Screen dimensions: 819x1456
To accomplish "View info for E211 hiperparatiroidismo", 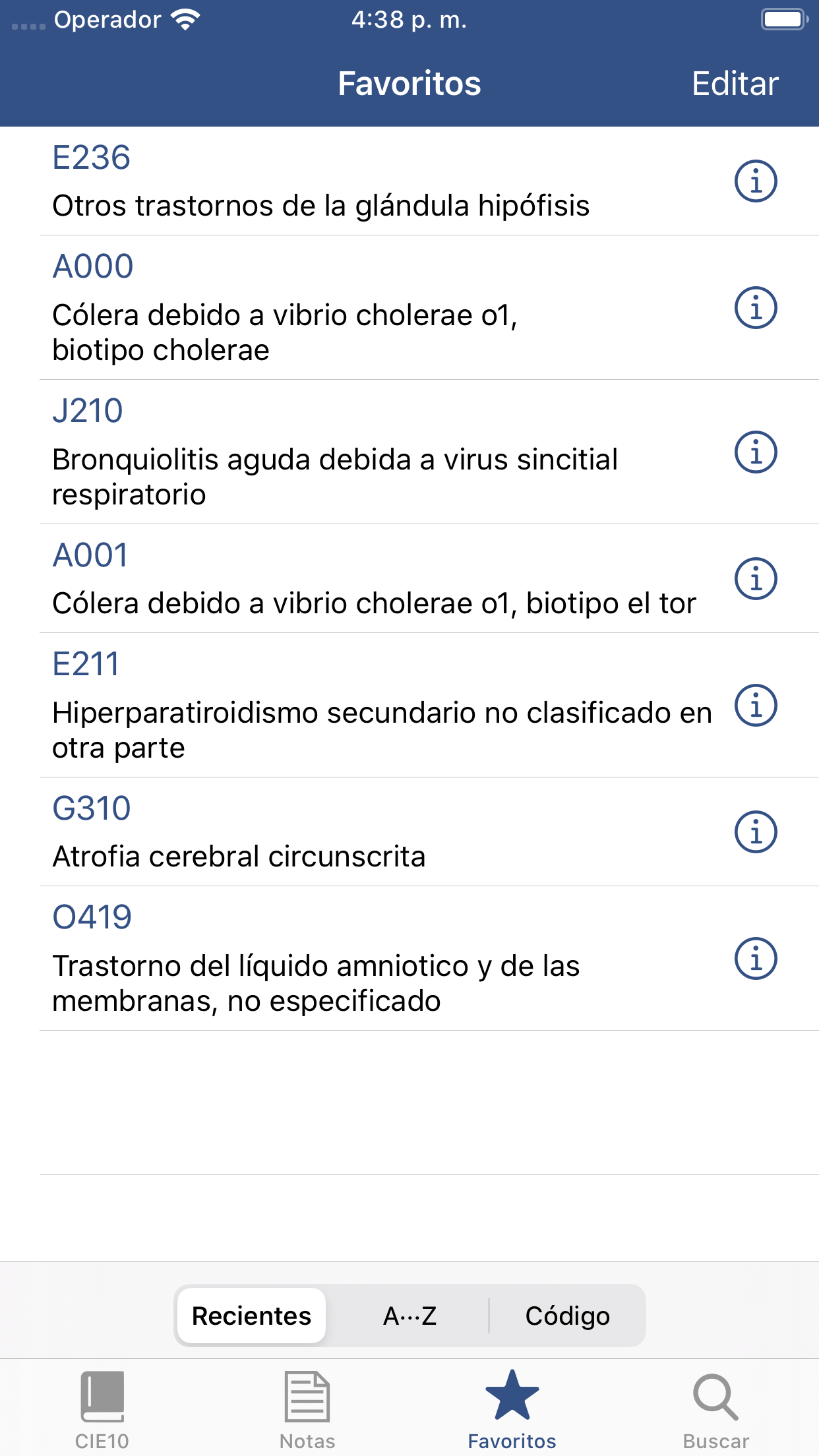I will 756,706.
